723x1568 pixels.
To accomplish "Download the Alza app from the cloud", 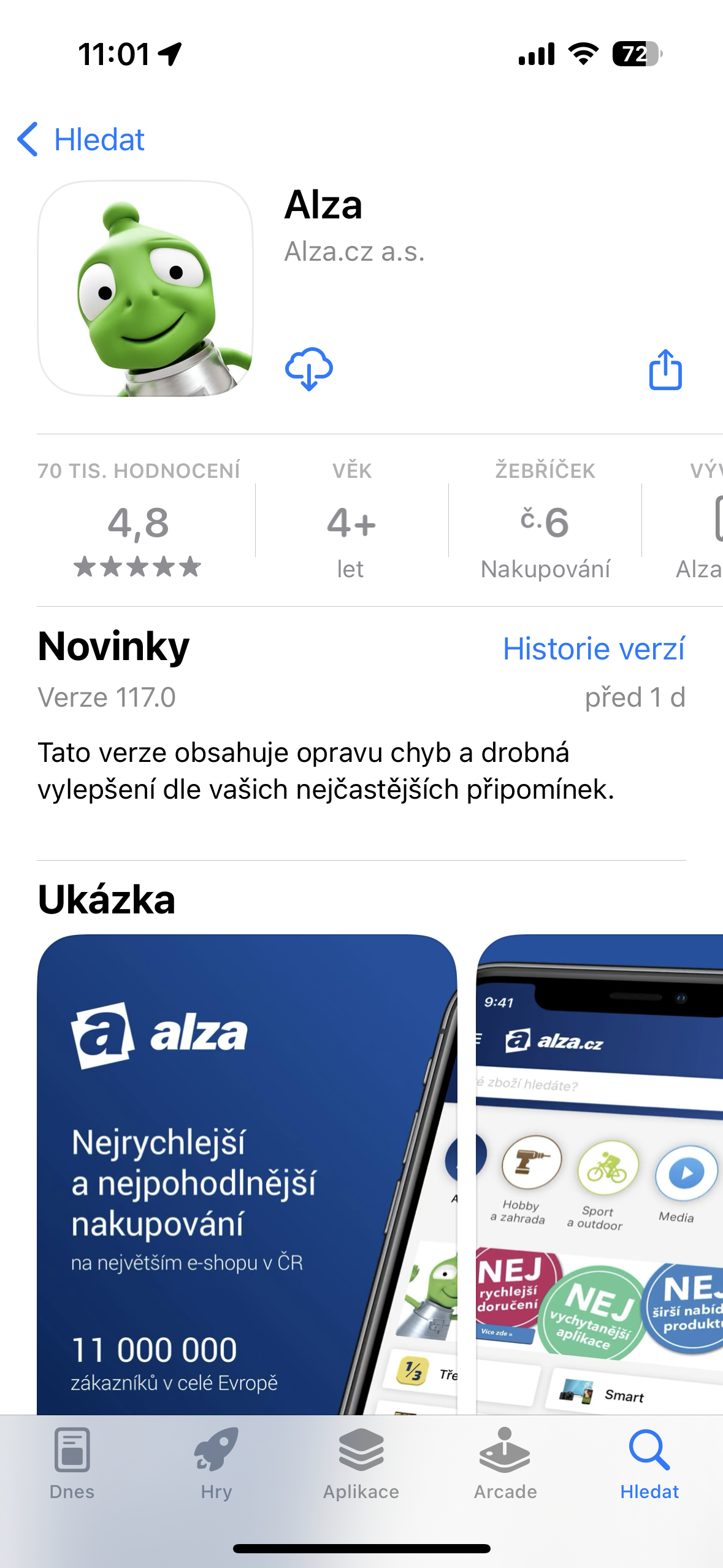I will 309,369.
